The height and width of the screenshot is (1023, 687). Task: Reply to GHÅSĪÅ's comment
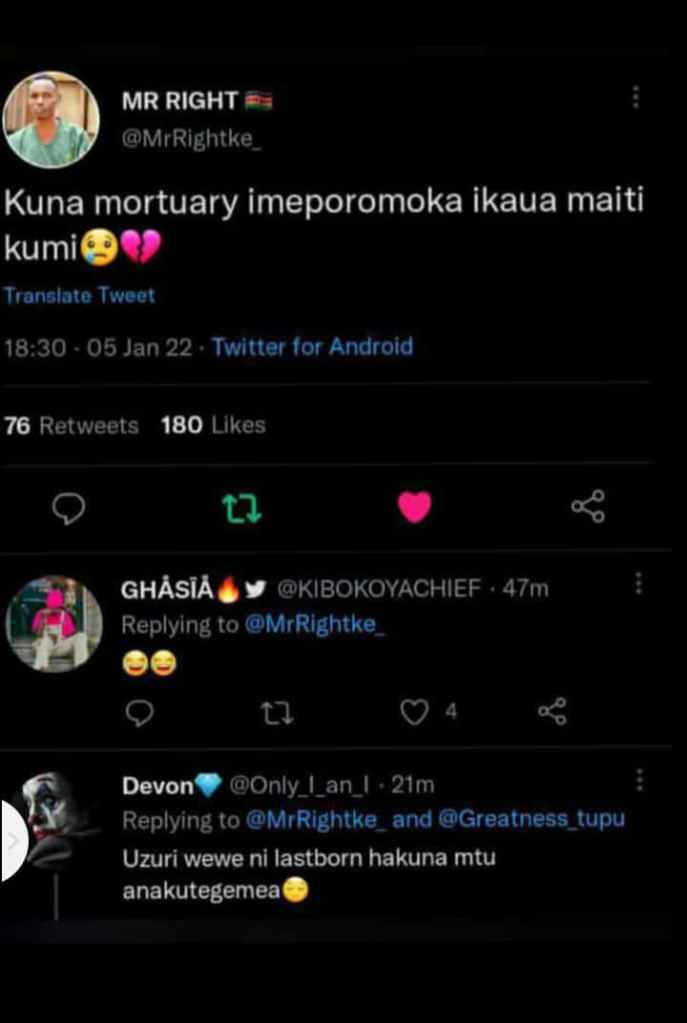(141, 711)
